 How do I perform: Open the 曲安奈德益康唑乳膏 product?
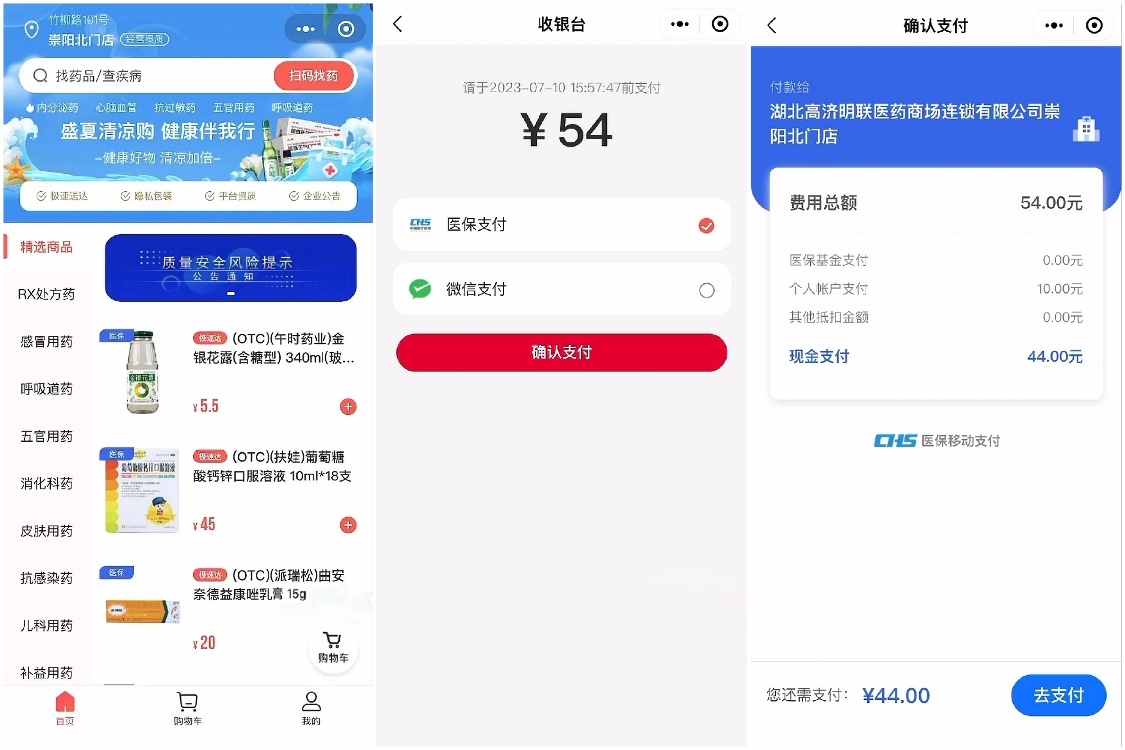click(x=270, y=585)
